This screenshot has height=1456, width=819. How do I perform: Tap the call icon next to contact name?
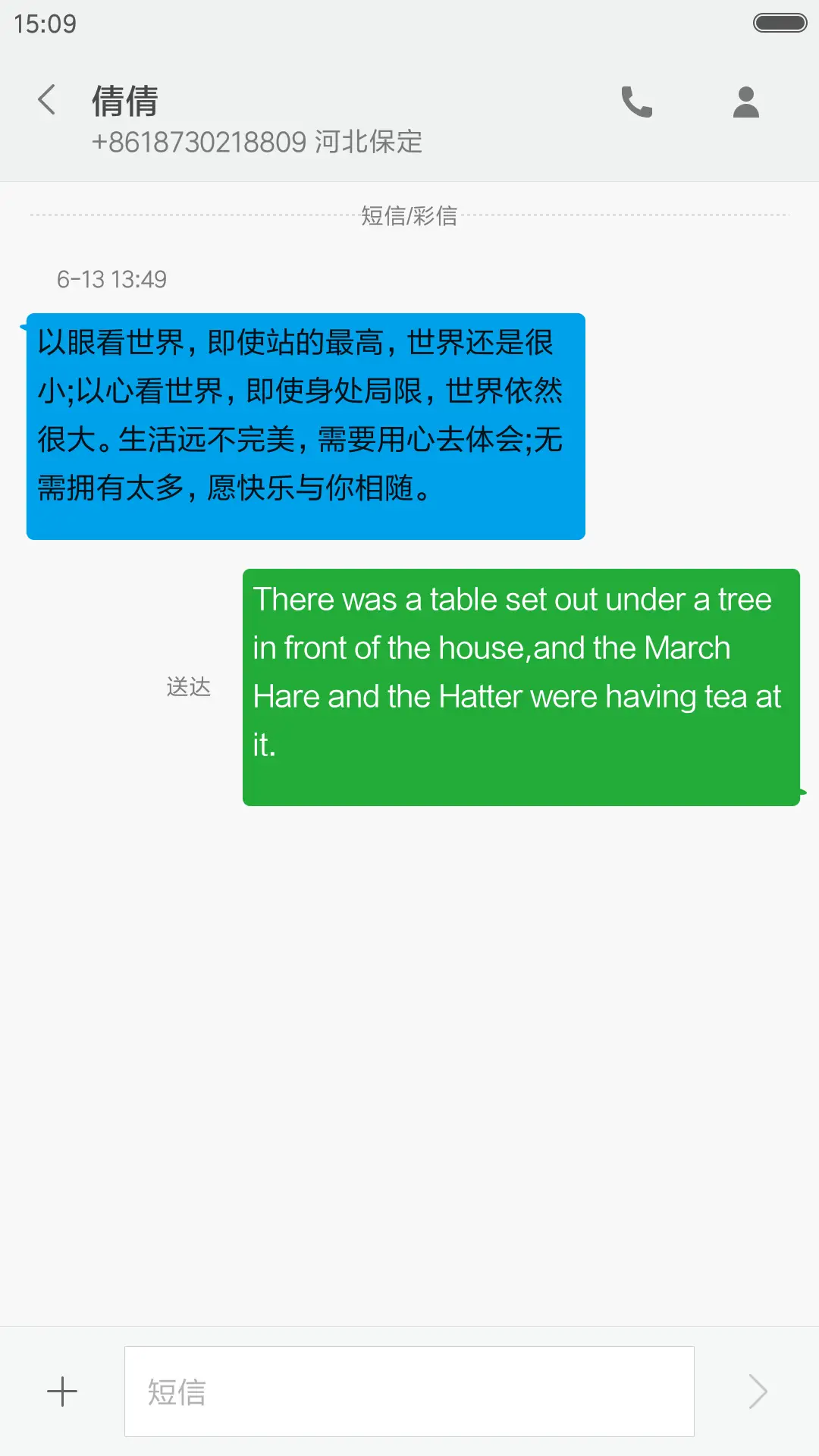coord(637,101)
